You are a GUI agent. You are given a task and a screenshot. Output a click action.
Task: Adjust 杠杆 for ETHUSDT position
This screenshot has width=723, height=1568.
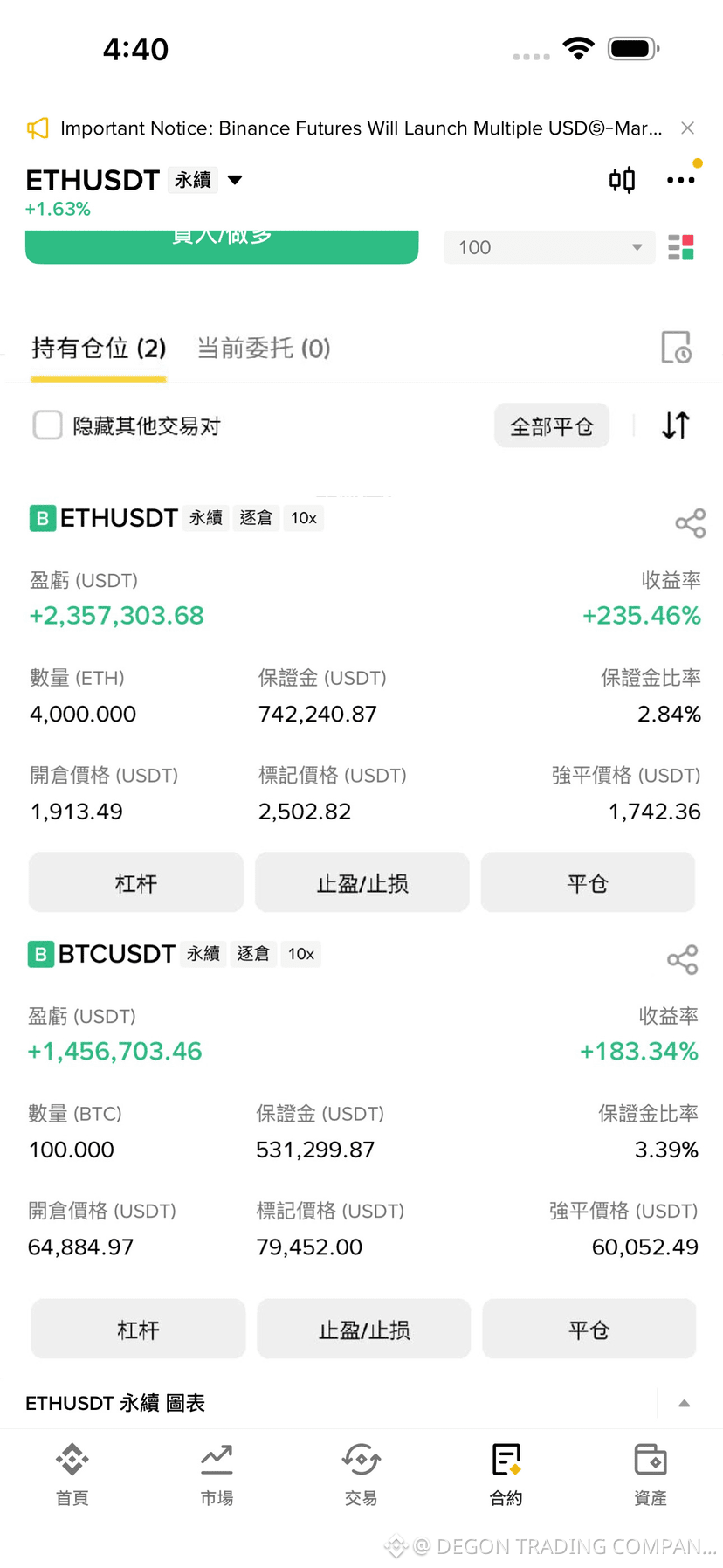pyautogui.click(x=136, y=883)
